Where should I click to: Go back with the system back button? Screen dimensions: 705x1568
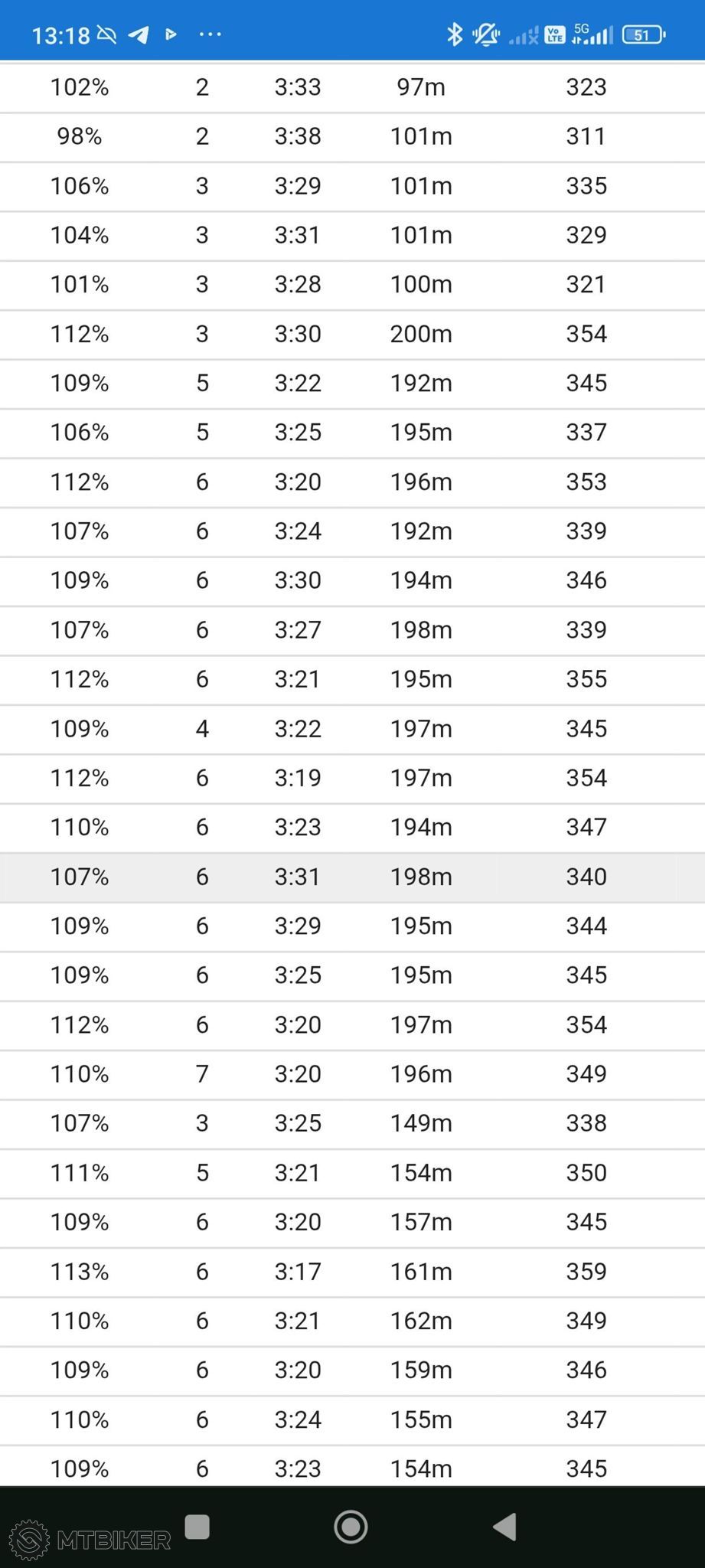(505, 1527)
